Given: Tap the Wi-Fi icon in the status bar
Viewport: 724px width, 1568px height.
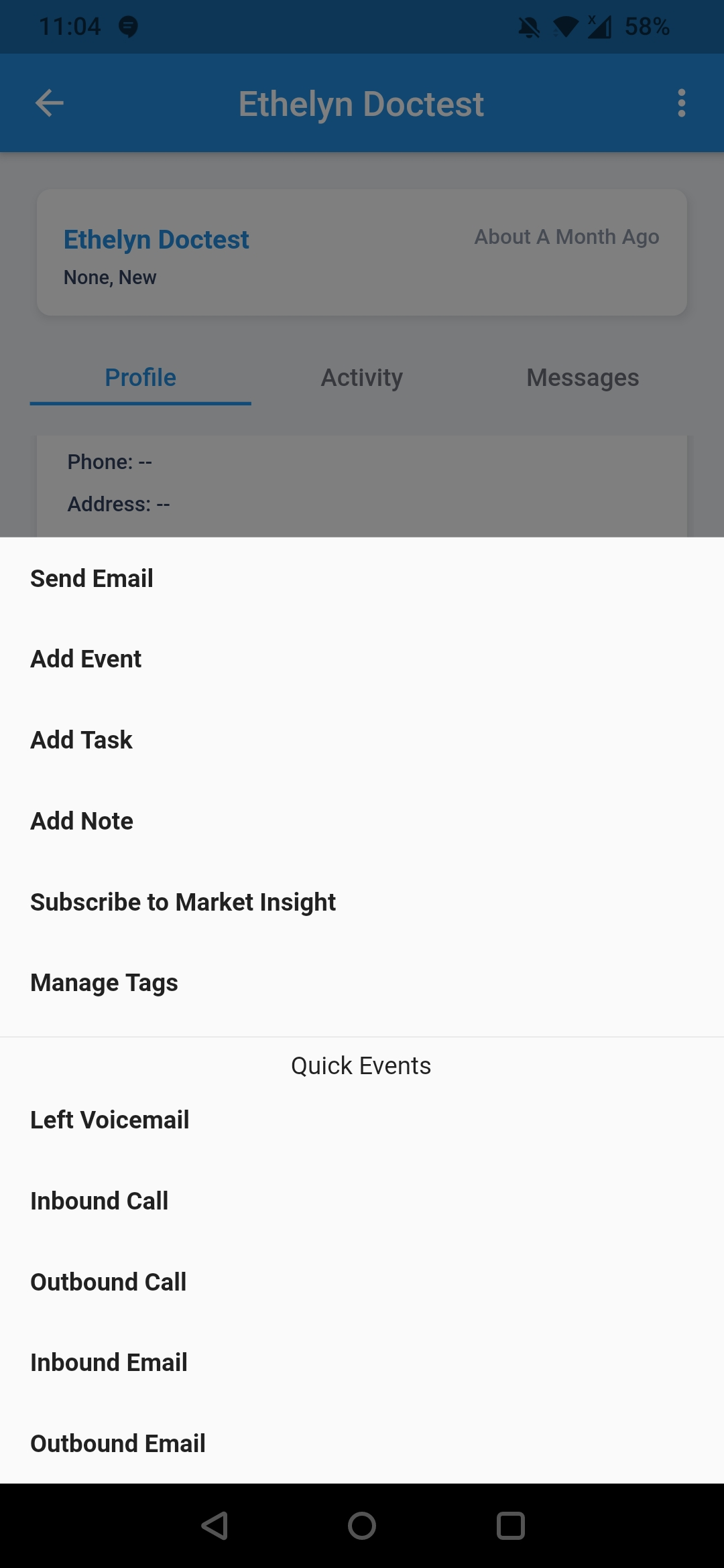Looking at the screenshot, I should [566, 25].
